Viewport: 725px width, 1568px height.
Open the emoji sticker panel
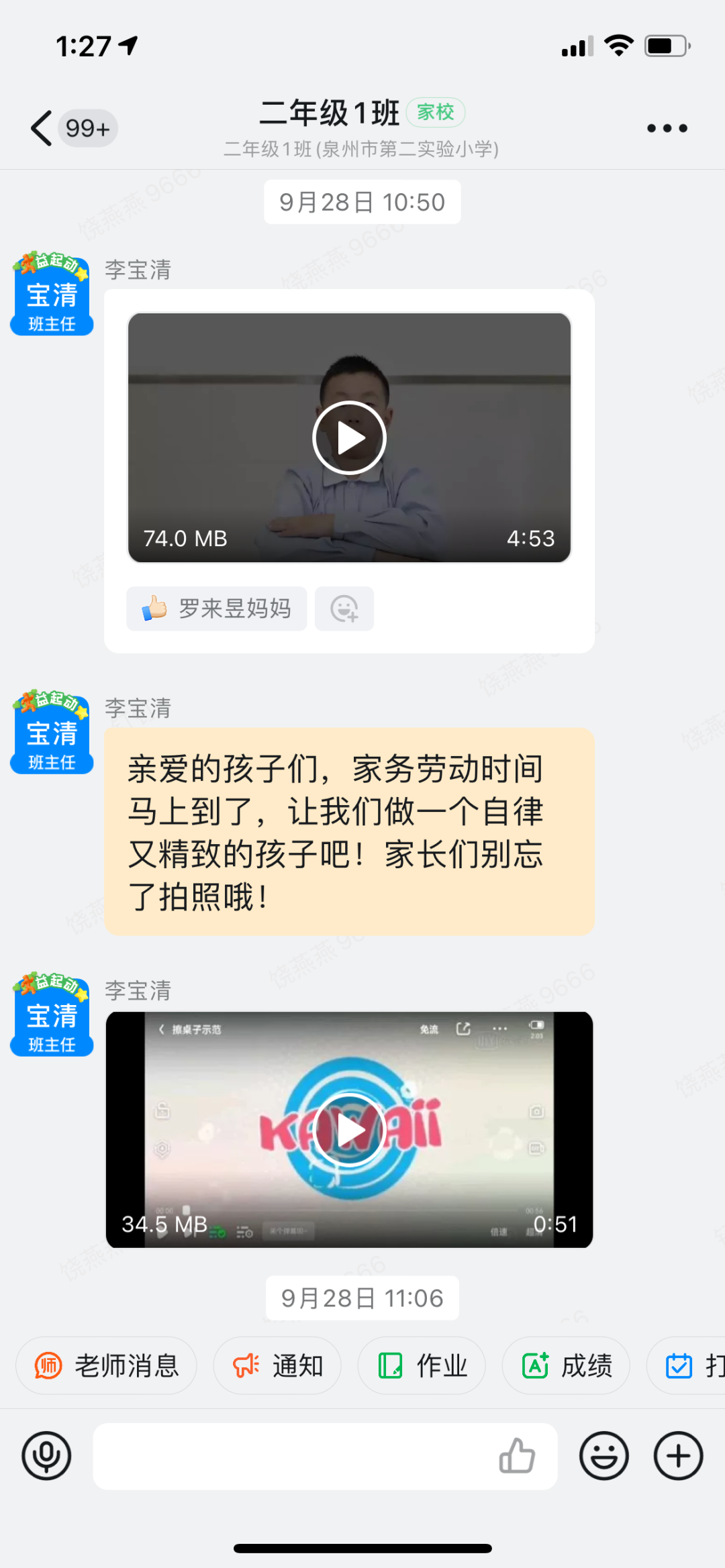[x=604, y=1456]
